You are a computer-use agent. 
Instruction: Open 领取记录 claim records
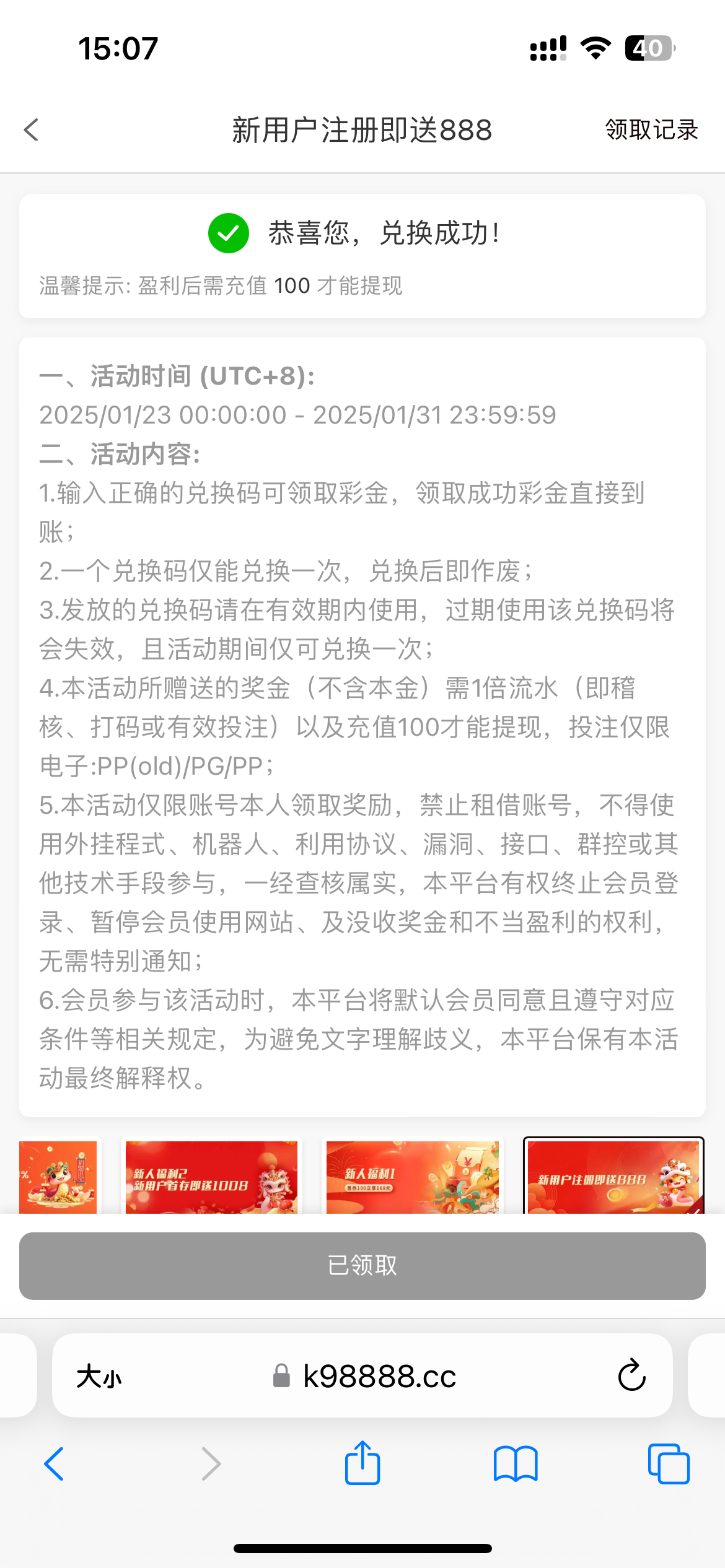651,130
